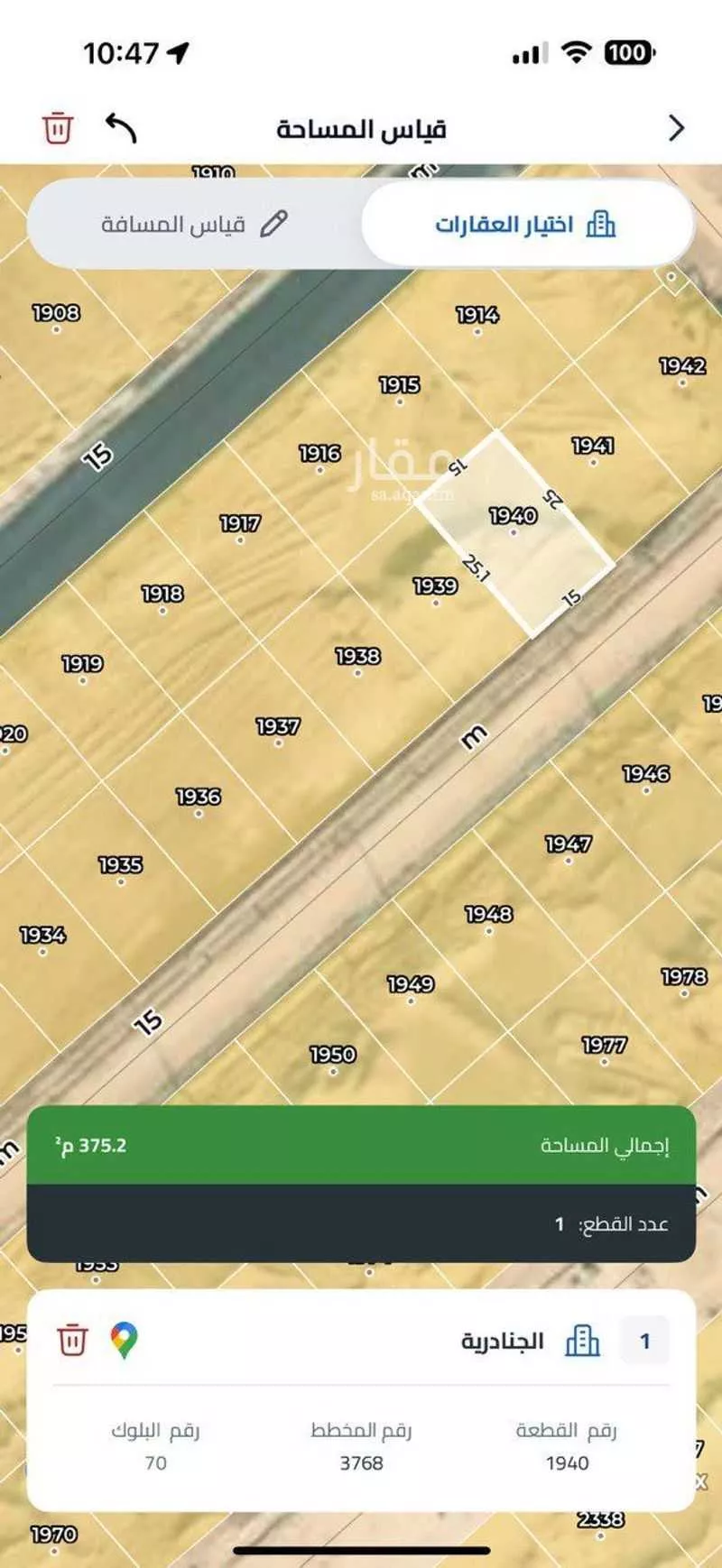Remove الجنادرية parcel with its trash icon

tap(72, 1340)
